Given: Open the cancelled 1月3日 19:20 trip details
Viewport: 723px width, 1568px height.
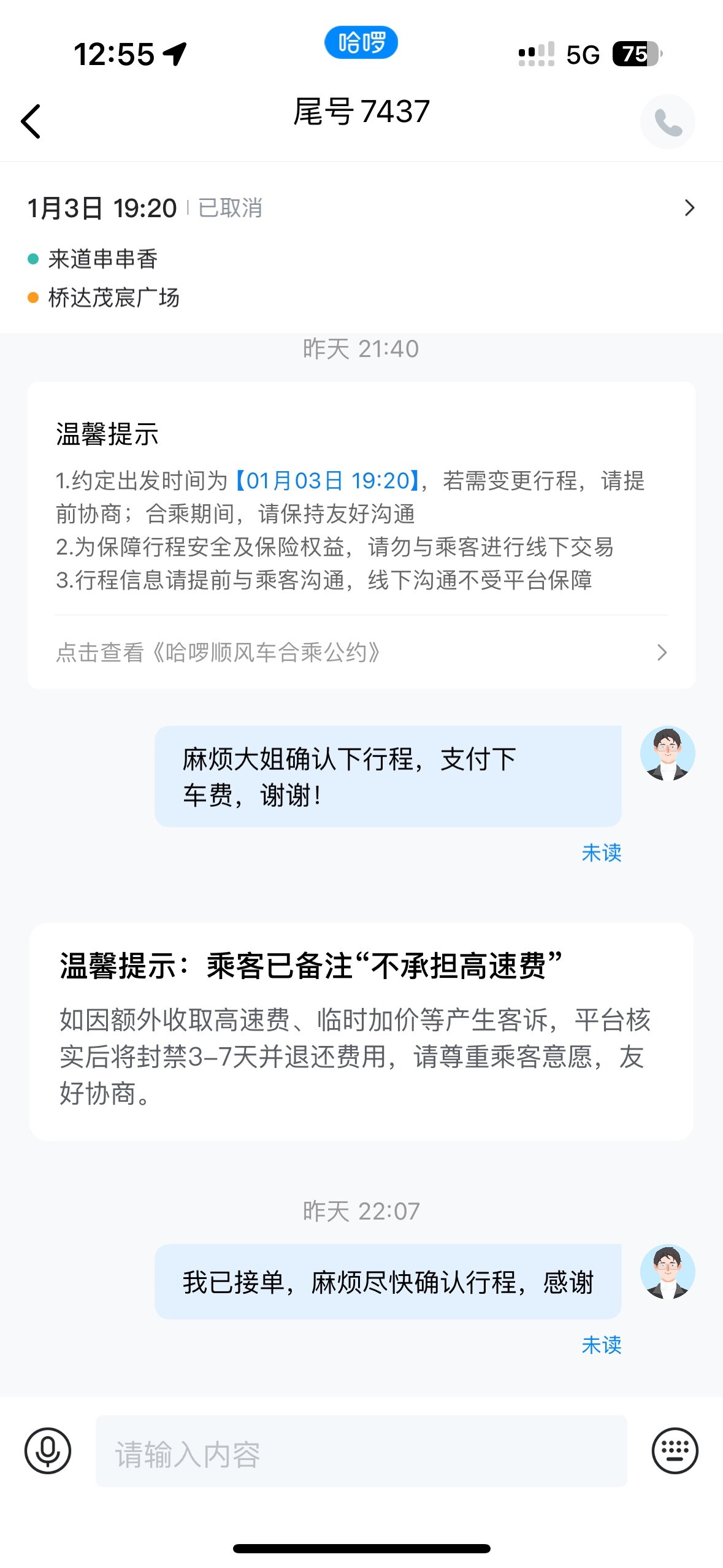Looking at the screenshot, I should pyautogui.click(x=689, y=208).
